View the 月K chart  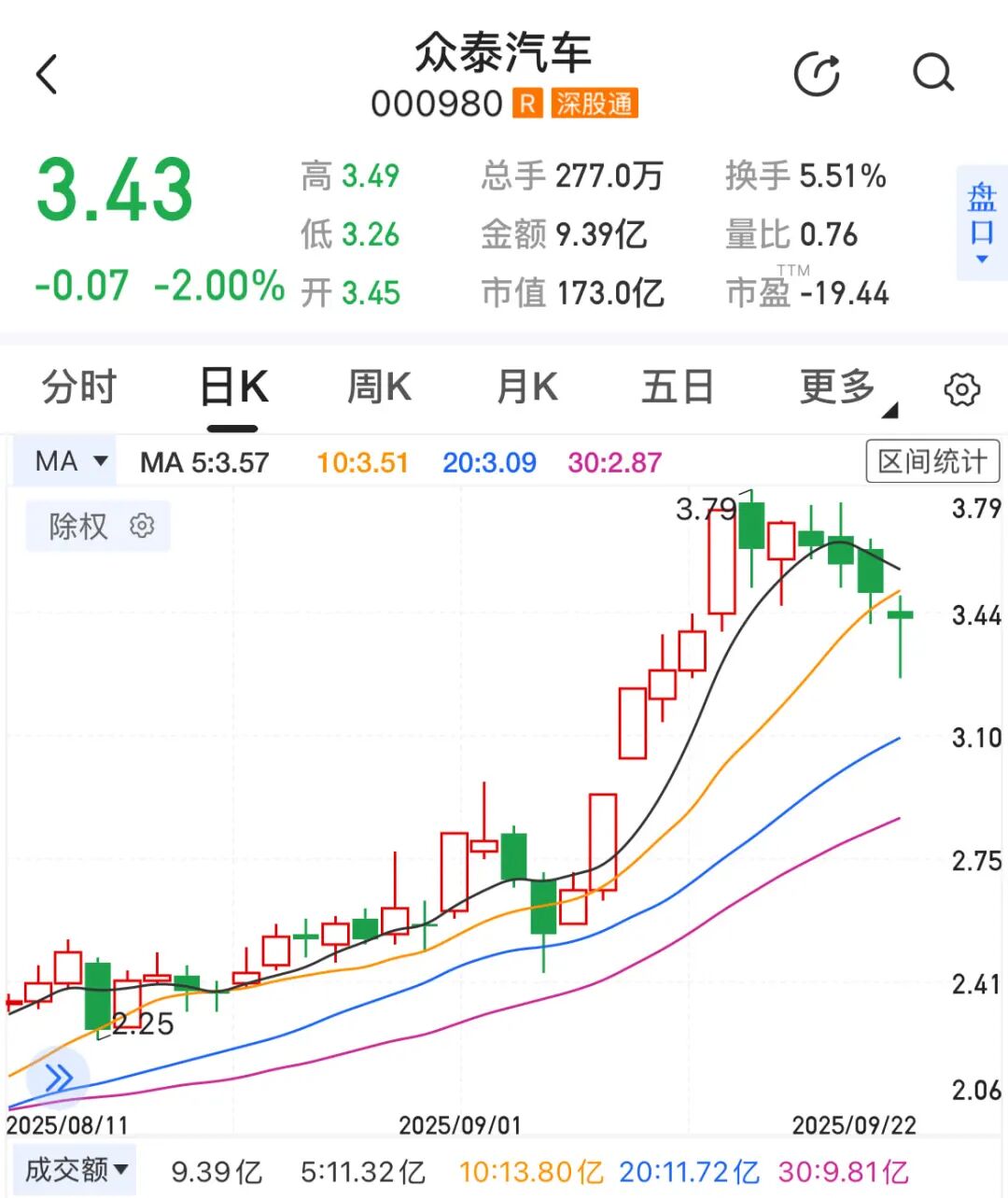[x=527, y=388]
